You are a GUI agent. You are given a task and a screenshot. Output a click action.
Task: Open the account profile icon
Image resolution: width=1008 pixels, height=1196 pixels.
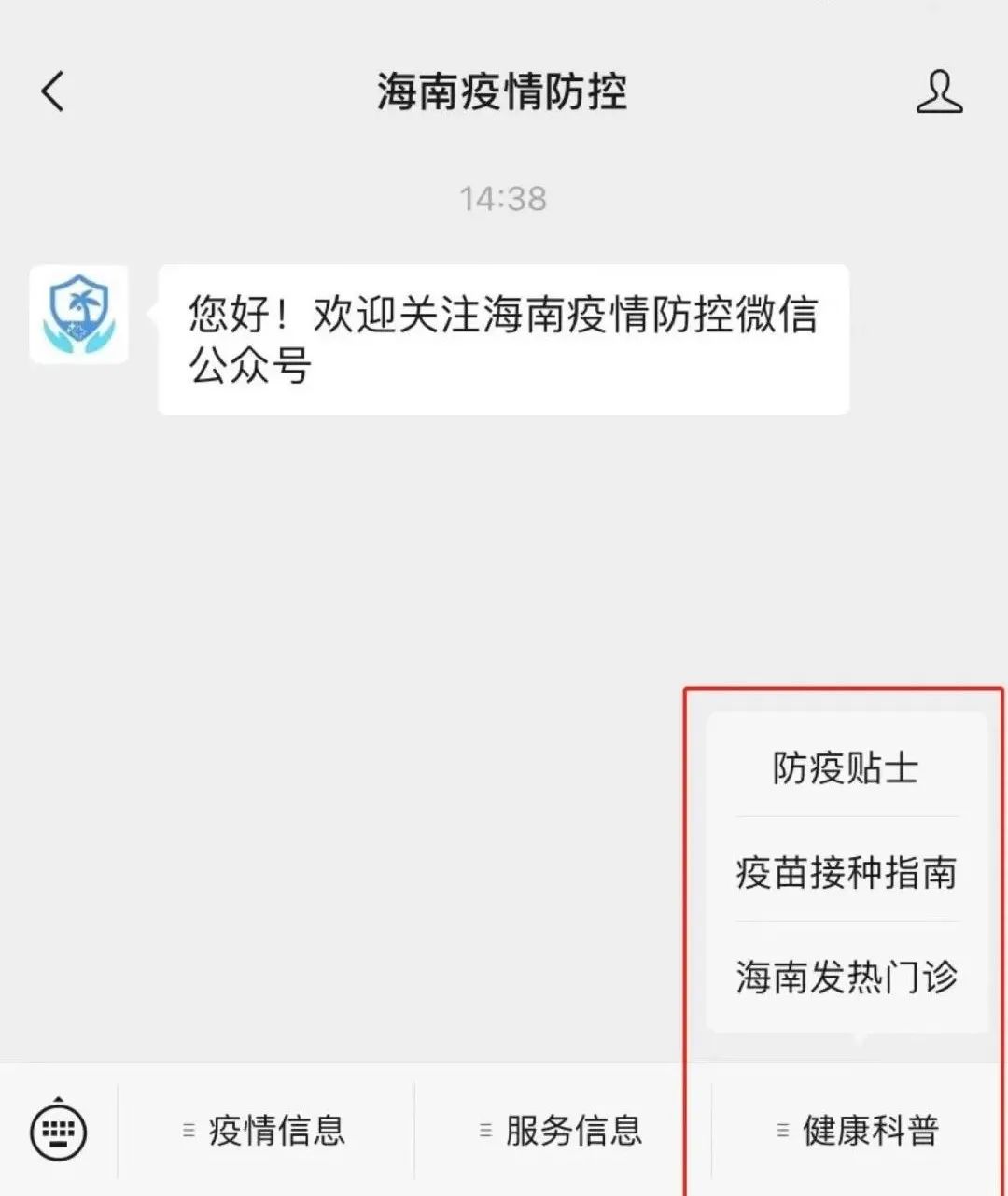click(938, 91)
